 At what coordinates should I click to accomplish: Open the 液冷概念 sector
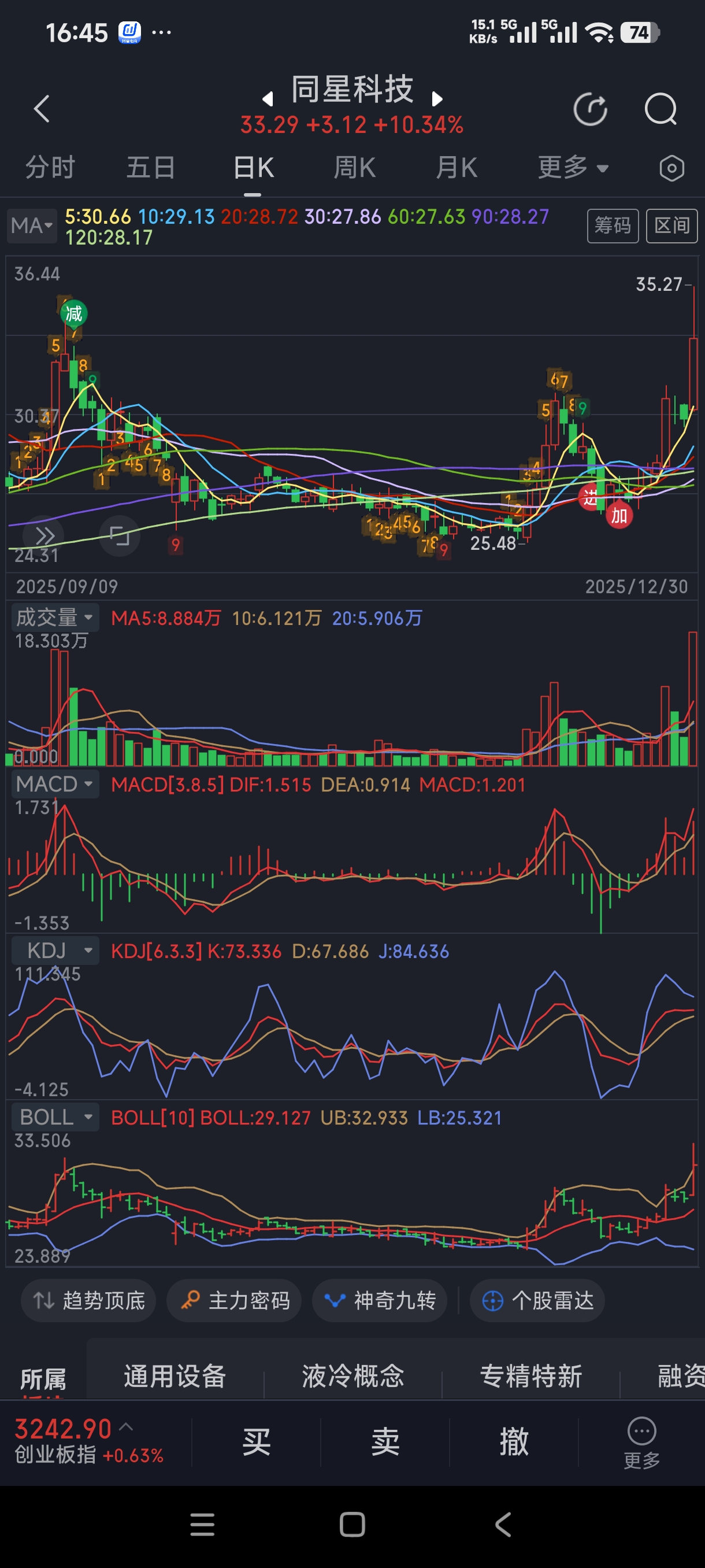click(x=353, y=1375)
